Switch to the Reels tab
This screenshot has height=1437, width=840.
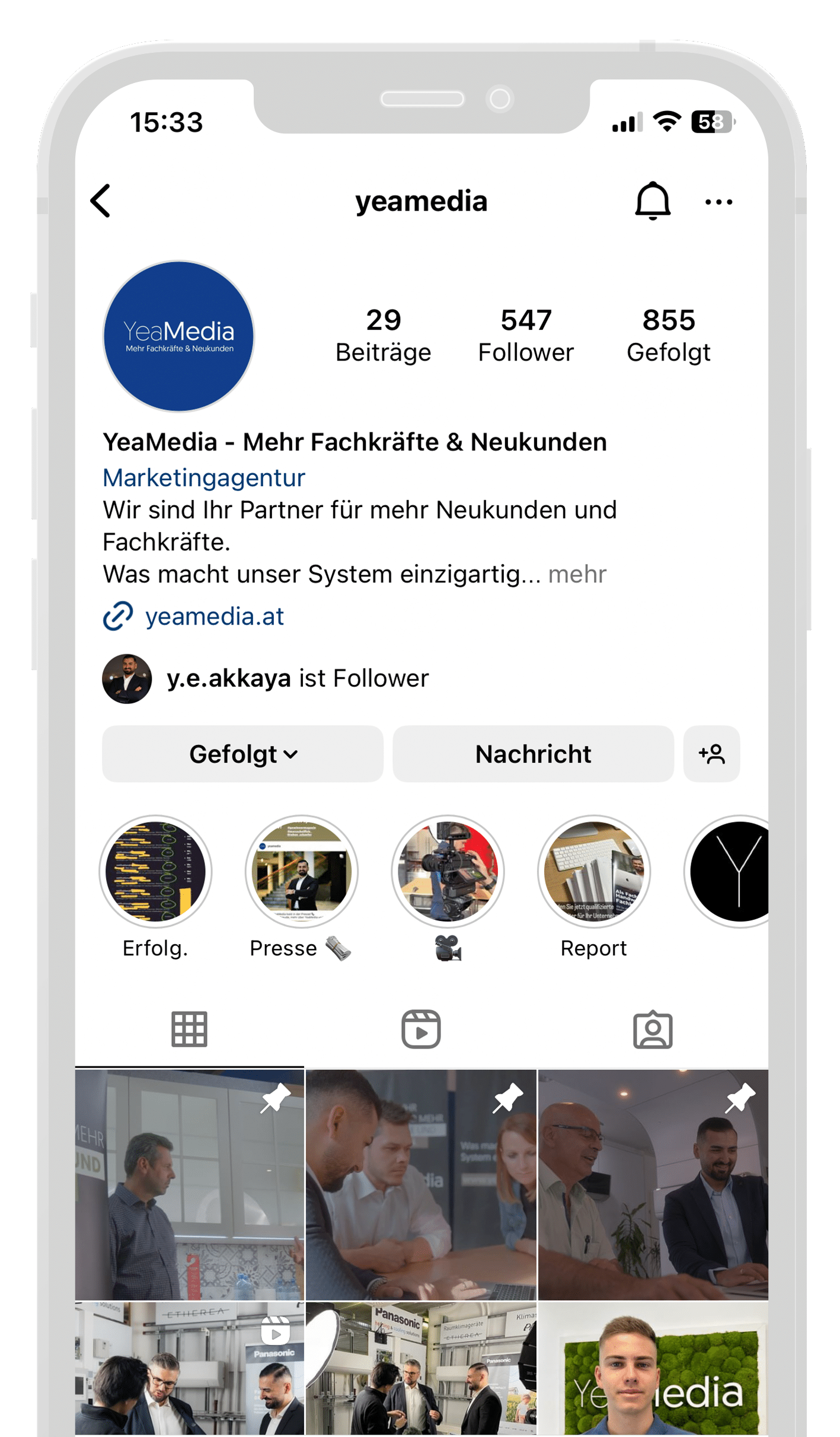pyautogui.click(x=421, y=1029)
